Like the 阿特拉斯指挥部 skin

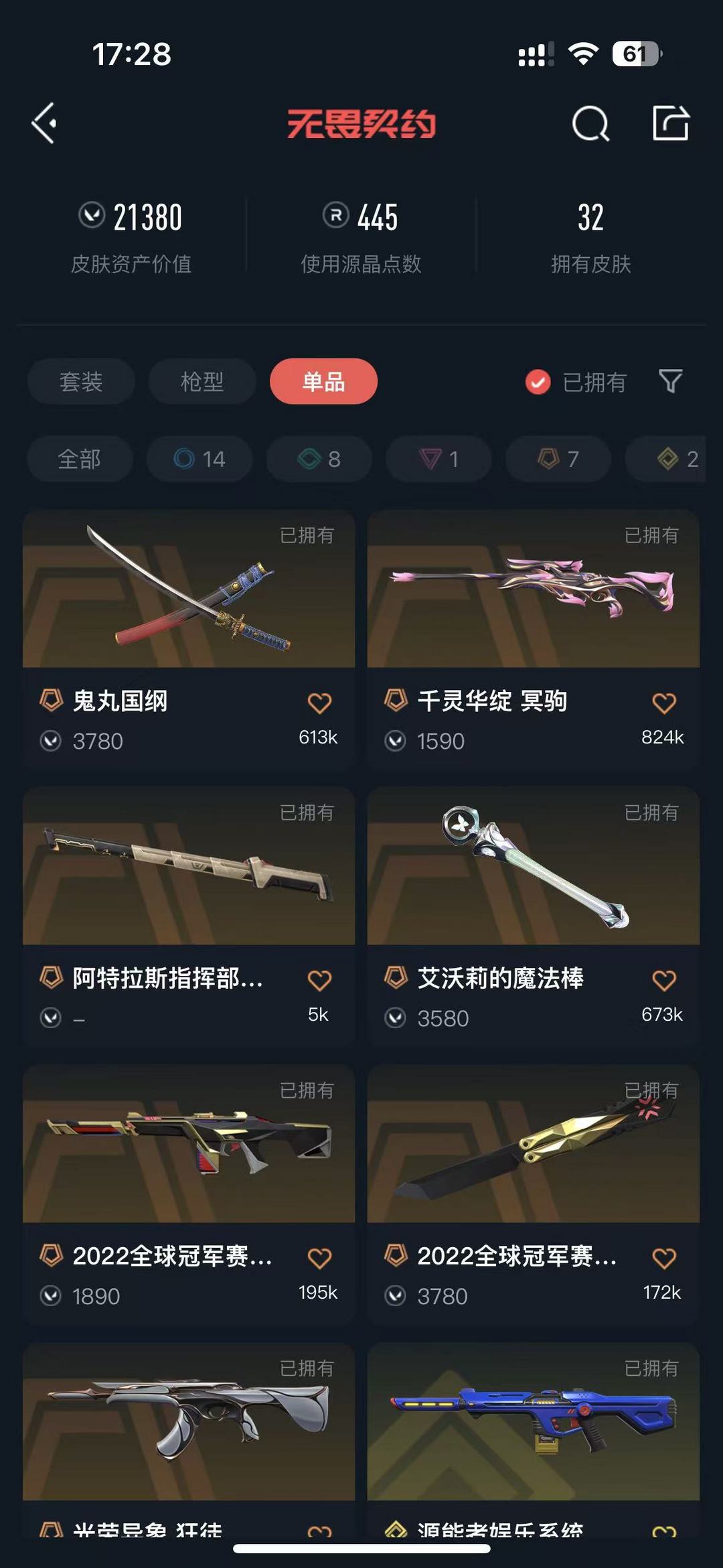(319, 981)
